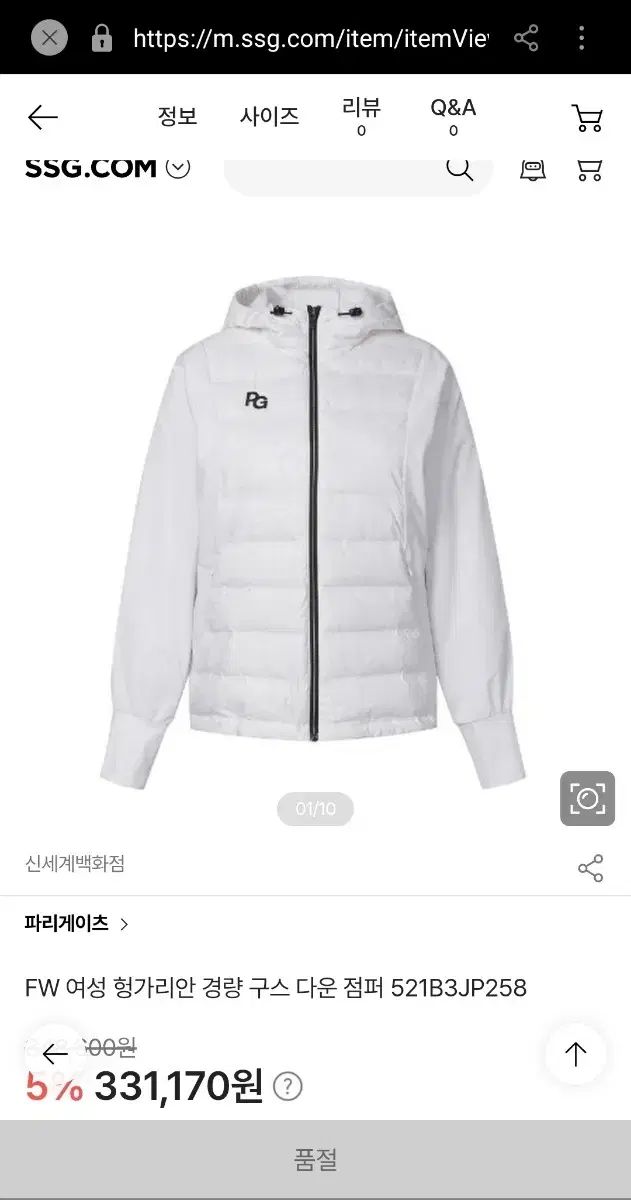
Task: Expand the SSG.COM store dropdown
Action: click(x=177, y=168)
